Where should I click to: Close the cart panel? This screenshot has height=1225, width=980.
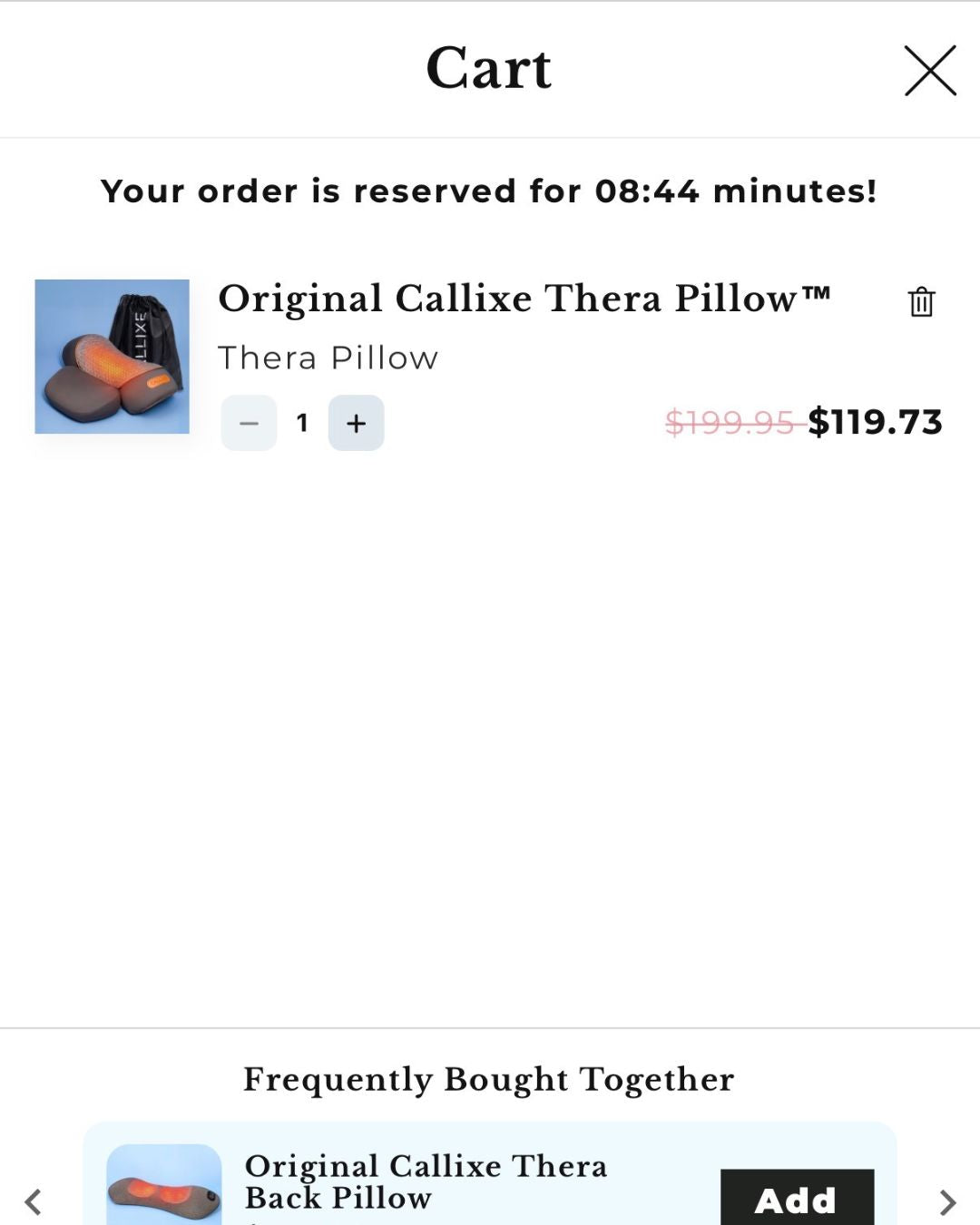[x=930, y=70]
